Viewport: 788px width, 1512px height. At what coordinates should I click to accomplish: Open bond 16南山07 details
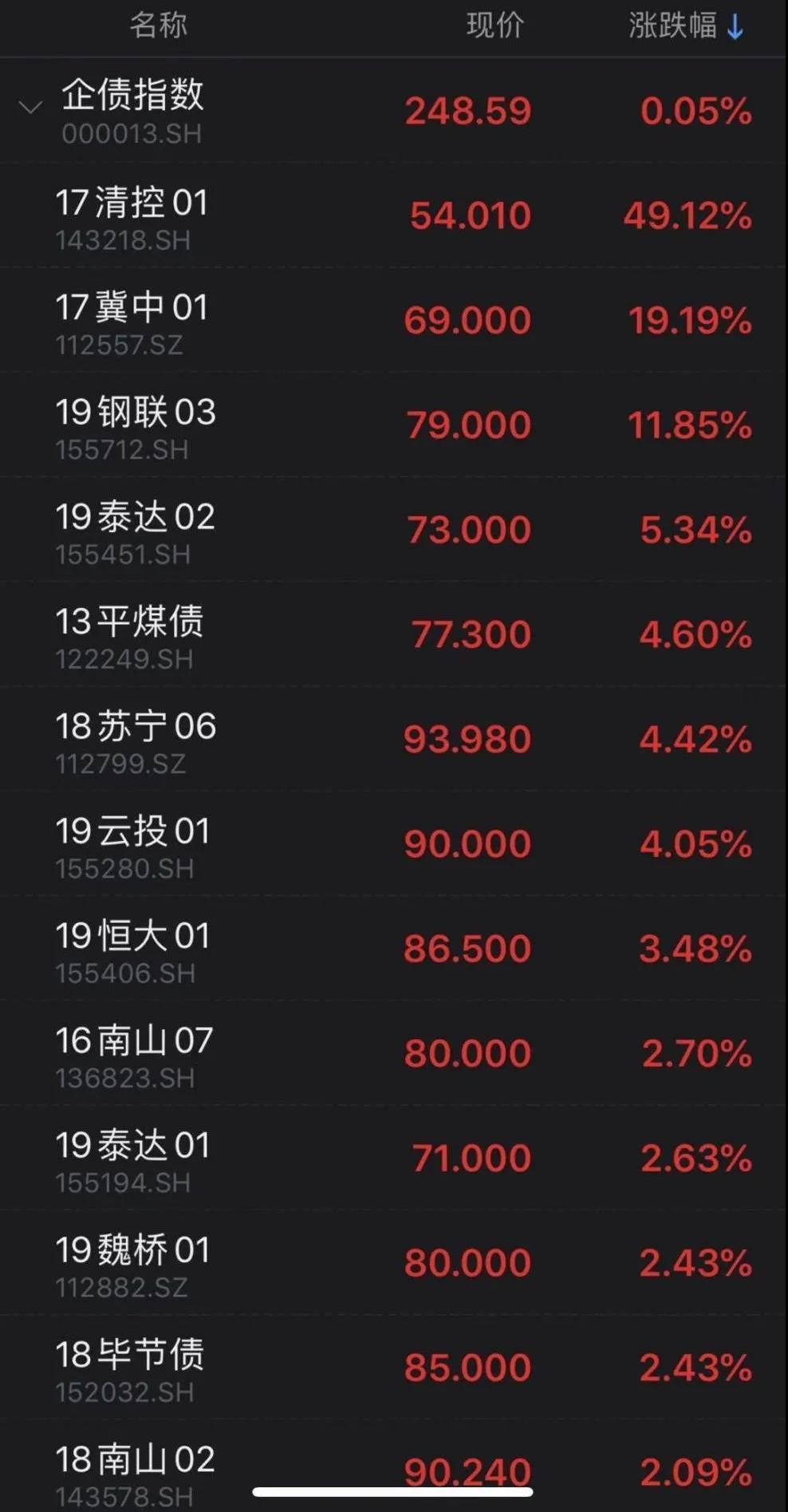point(134,1053)
